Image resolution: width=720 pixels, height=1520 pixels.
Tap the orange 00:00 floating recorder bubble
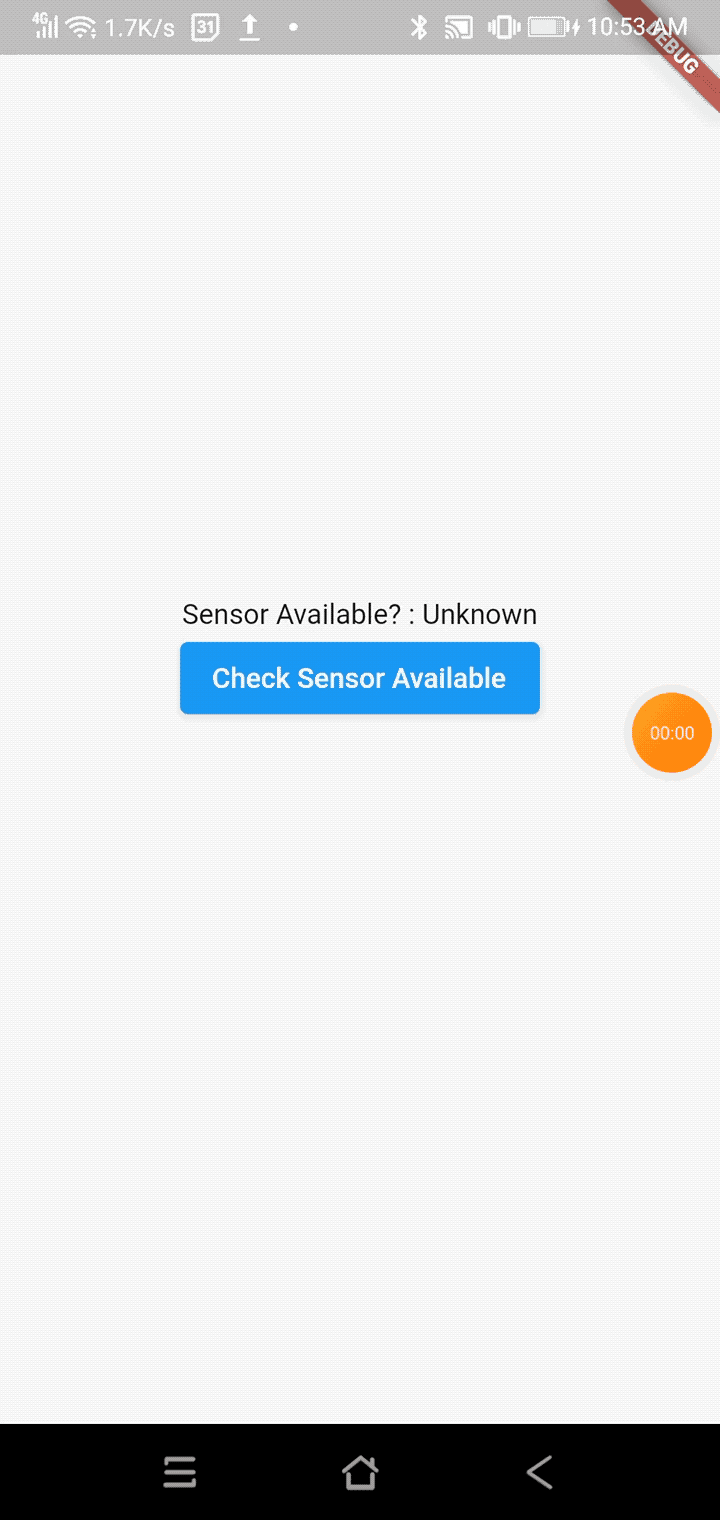[672, 733]
